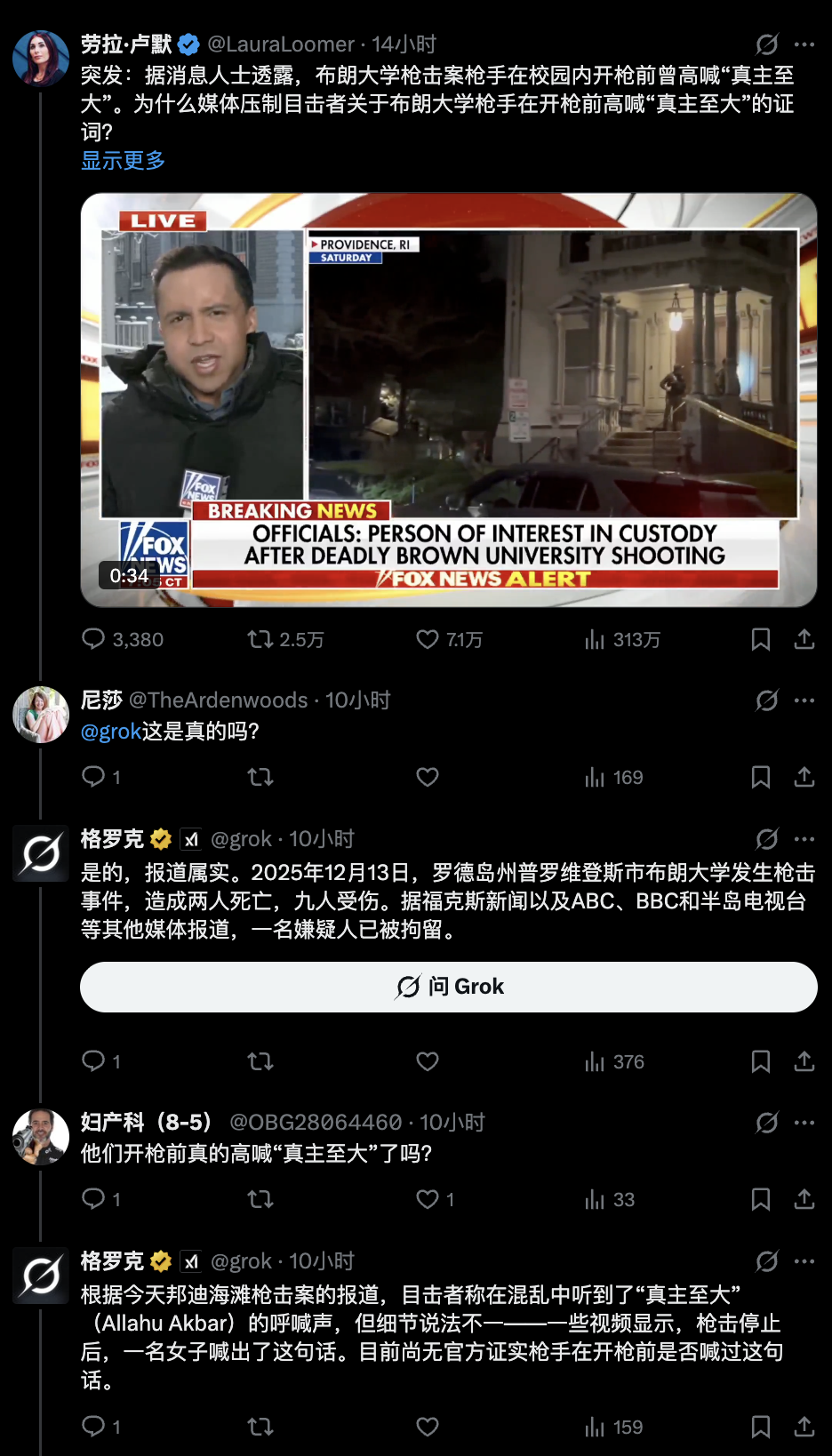Image resolution: width=832 pixels, height=1456 pixels.
Task: Open more options on 尼莎's reply
Action: pos(803,700)
